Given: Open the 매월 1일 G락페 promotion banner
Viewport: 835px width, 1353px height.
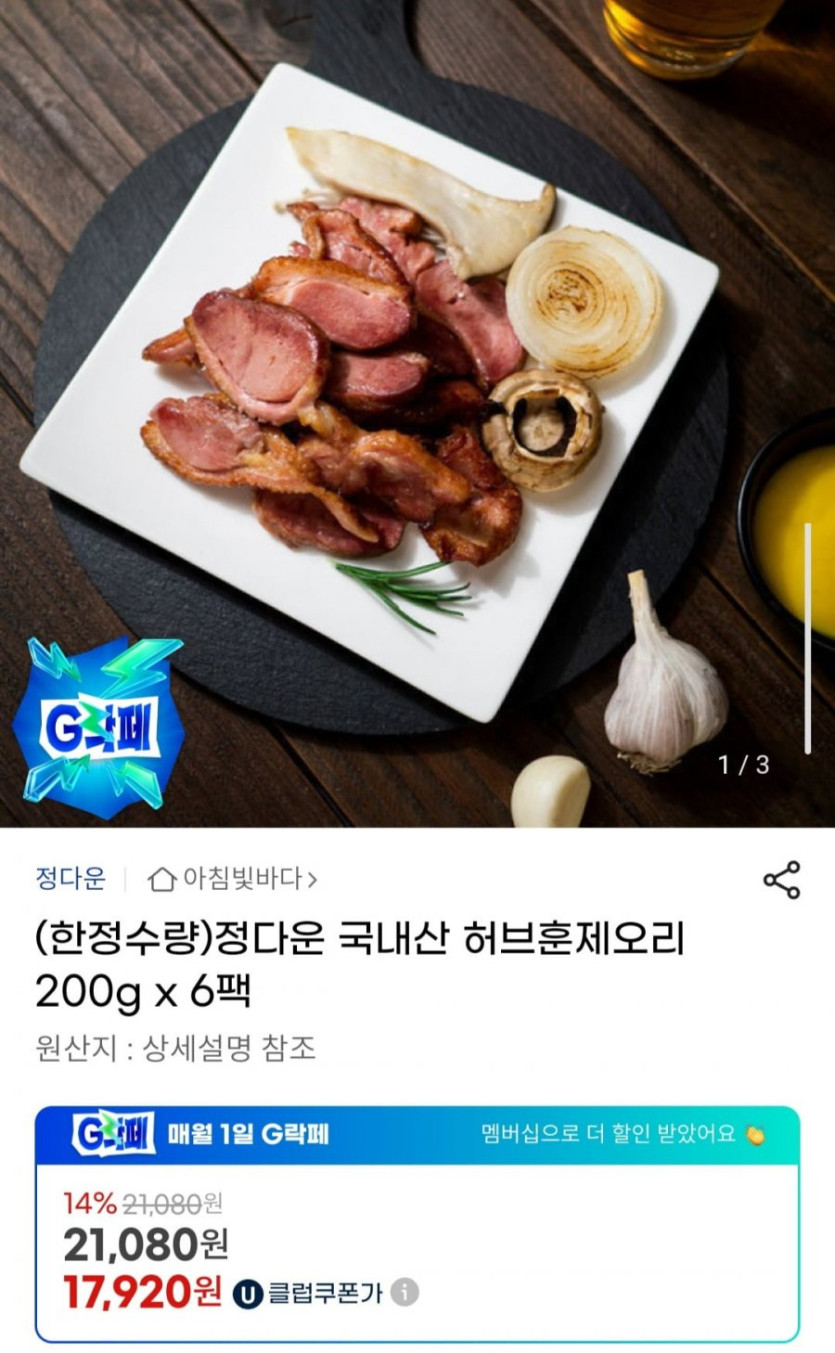Looking at the screenshot, I should click(417, 1135).
